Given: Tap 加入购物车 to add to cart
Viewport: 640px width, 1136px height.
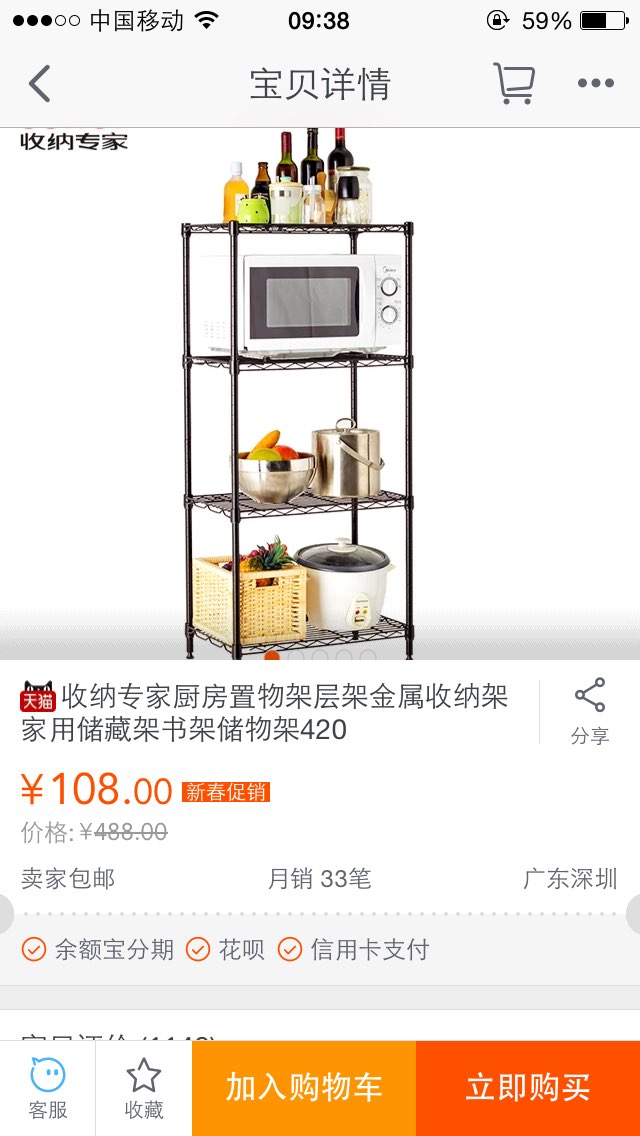Looking at the screenshot, I should tap(304, 1089).
